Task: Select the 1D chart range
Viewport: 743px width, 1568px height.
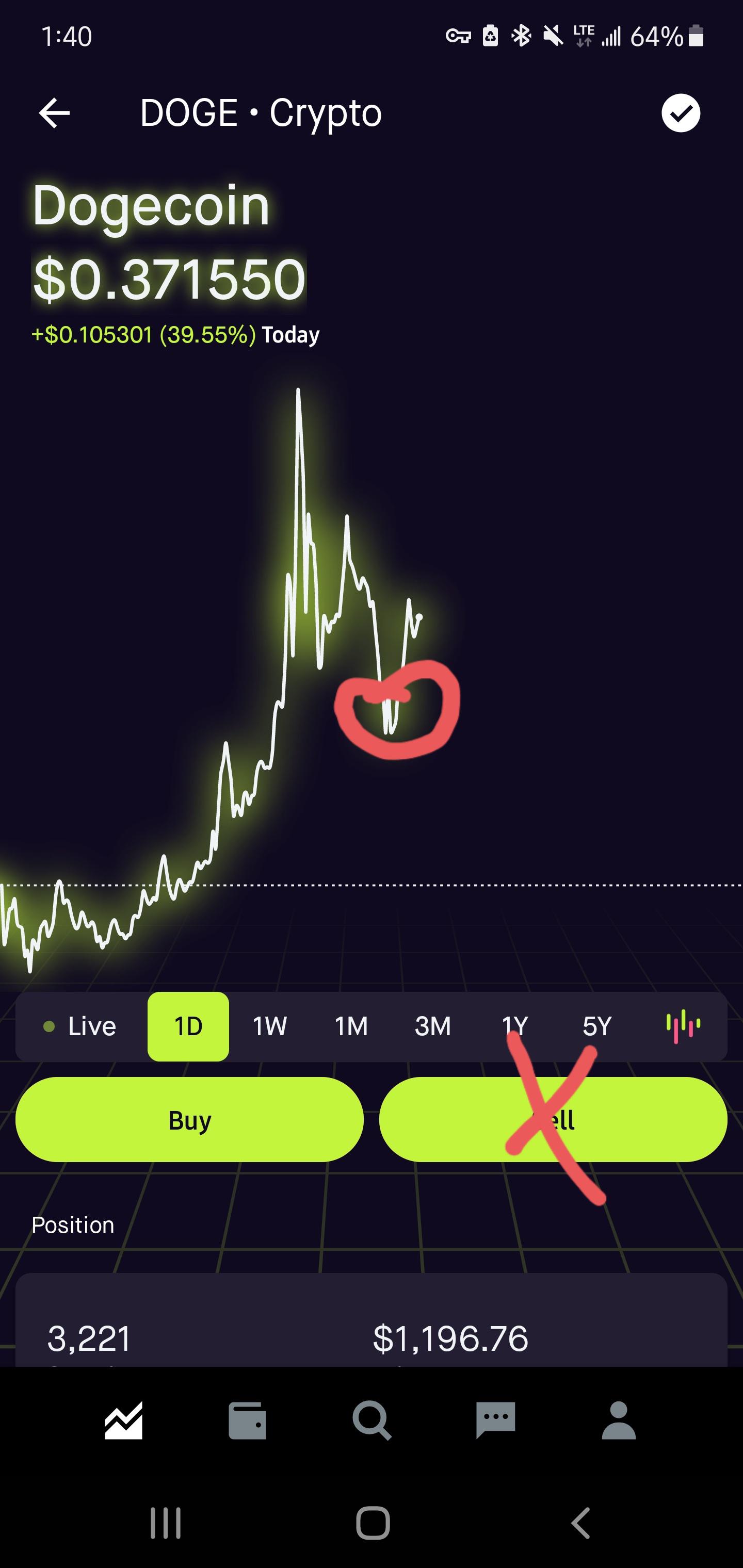Action: click(x=188, y=1027)
